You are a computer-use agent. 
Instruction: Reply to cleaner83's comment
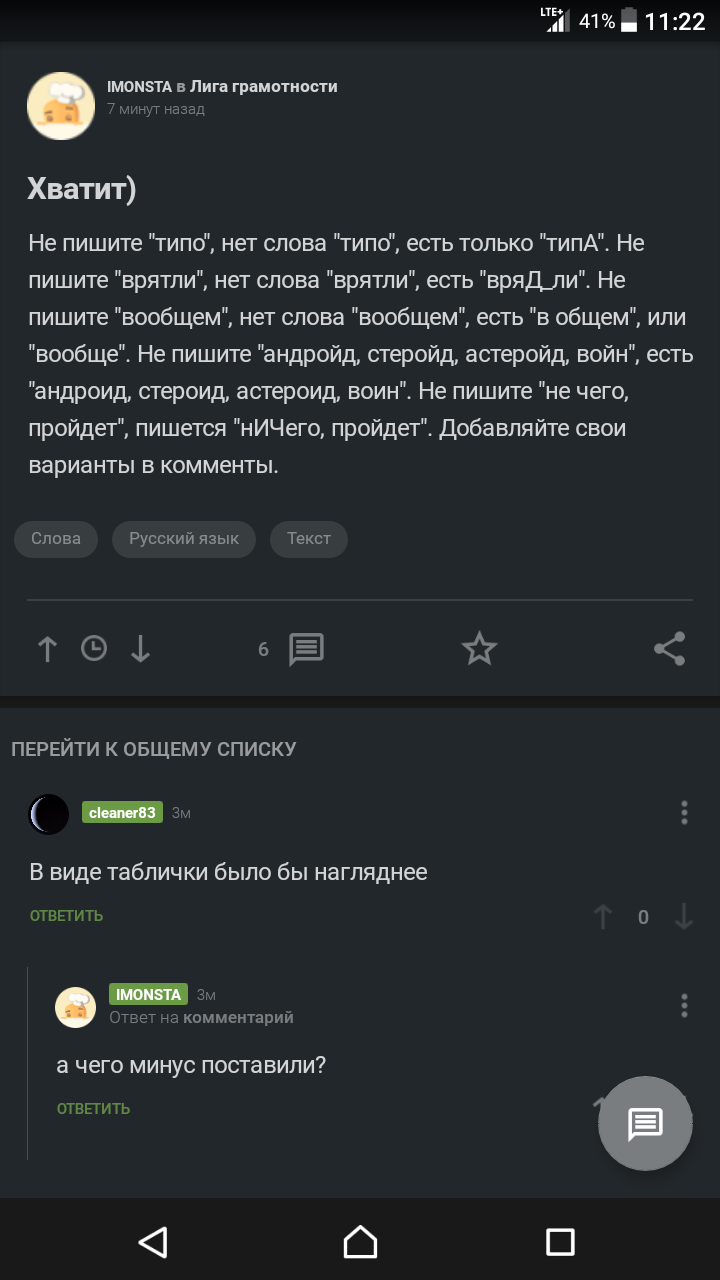(x=66, y=916)
